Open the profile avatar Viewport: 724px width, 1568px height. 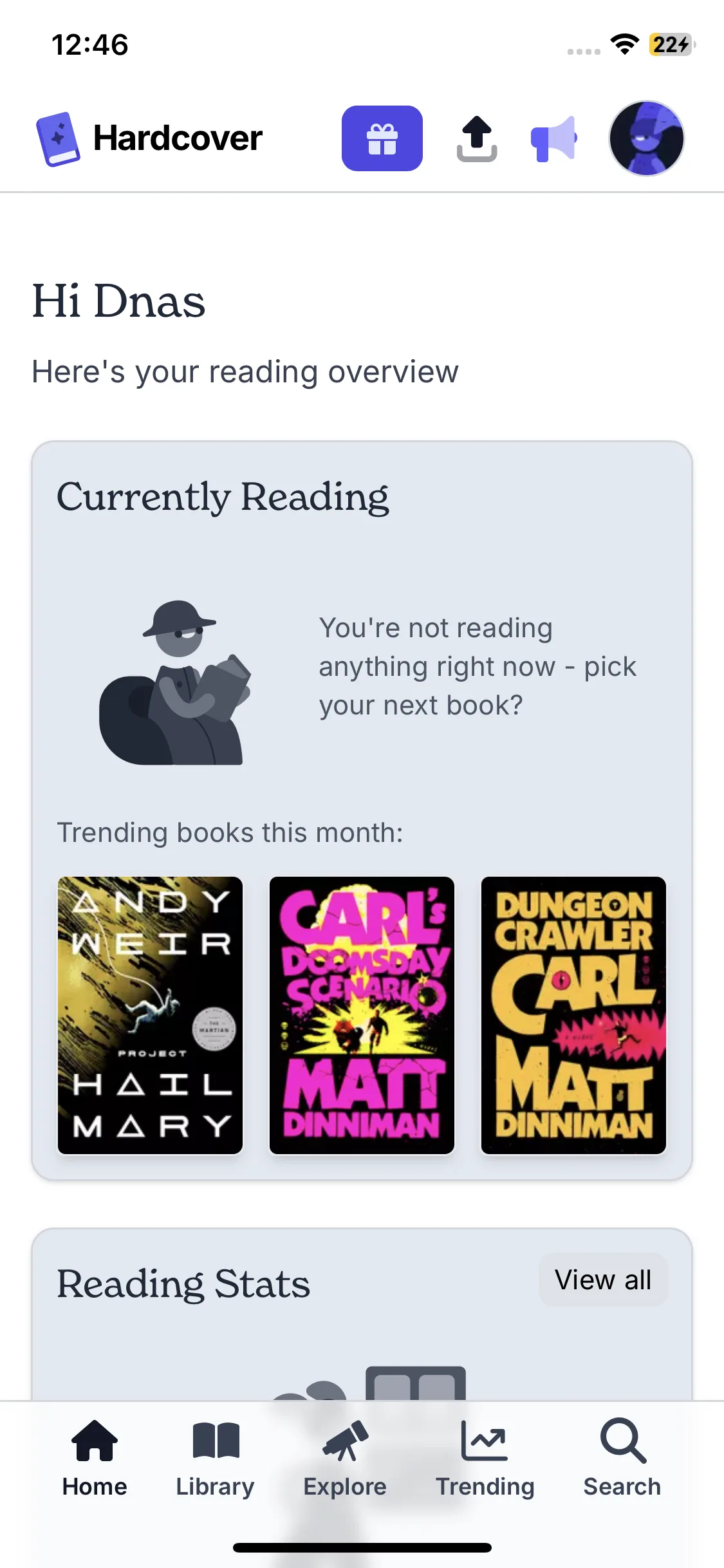646,138
